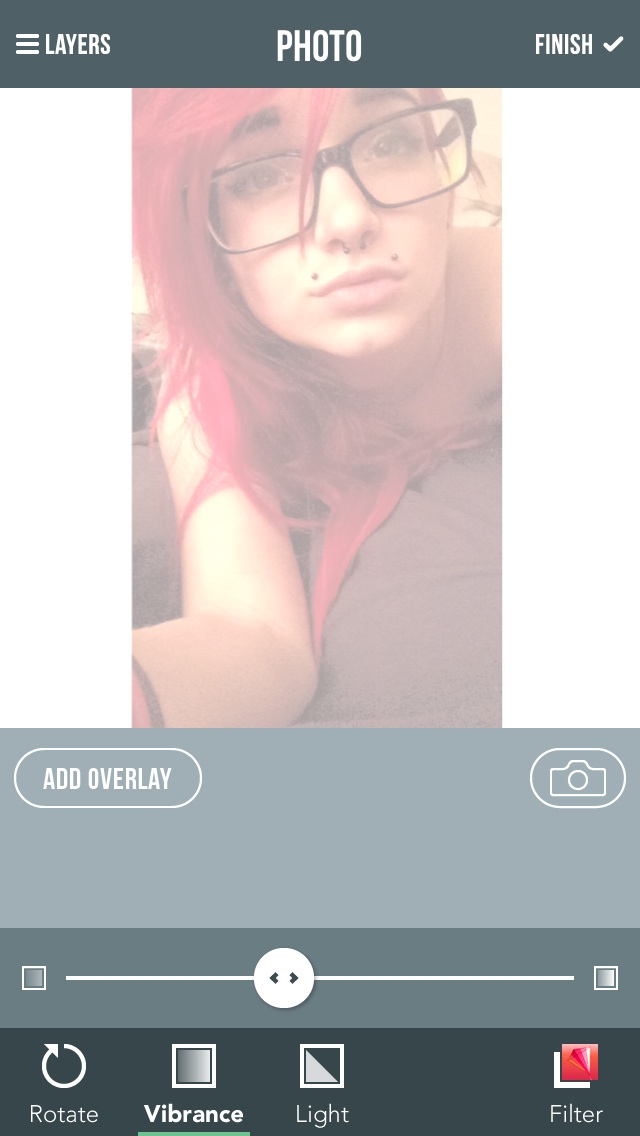Switch to the Light adjustment tool
The image size is (640, 1136).
click(322, 1083)
